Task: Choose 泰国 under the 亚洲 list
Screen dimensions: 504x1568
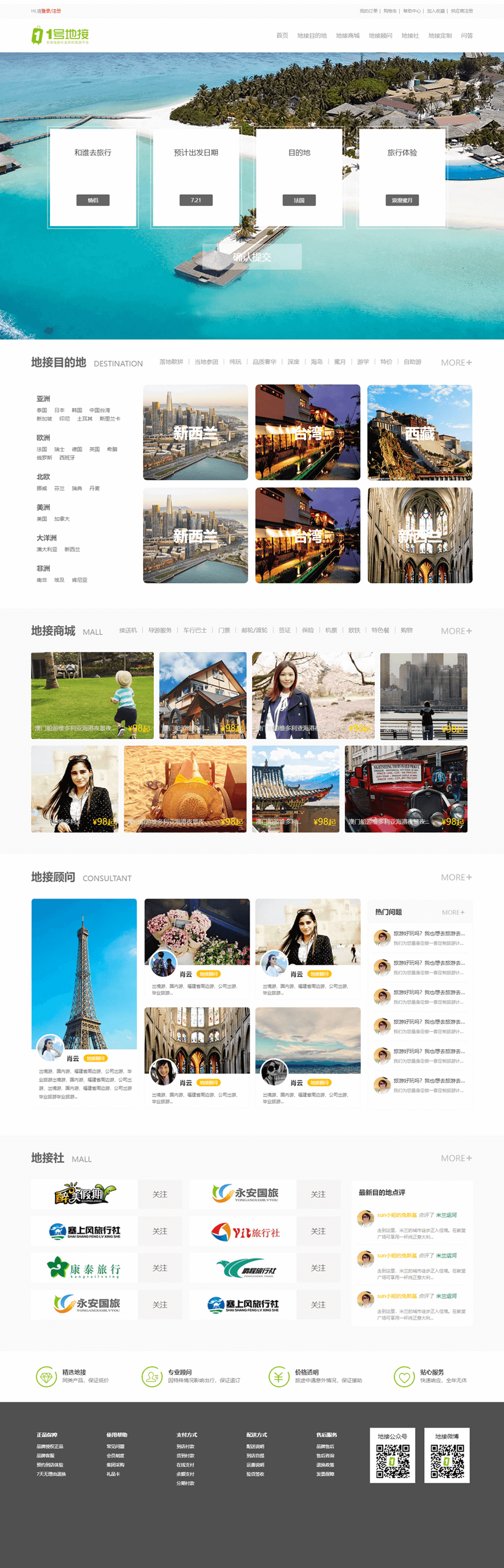Action: [x=41, y=411]
